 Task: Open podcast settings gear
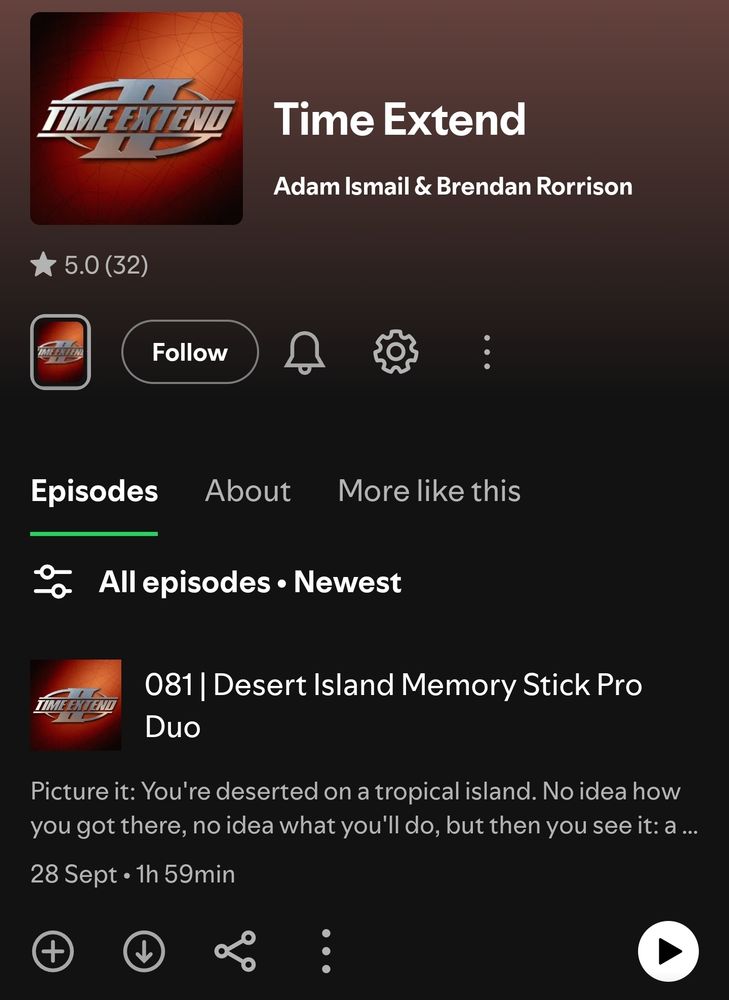395,352
